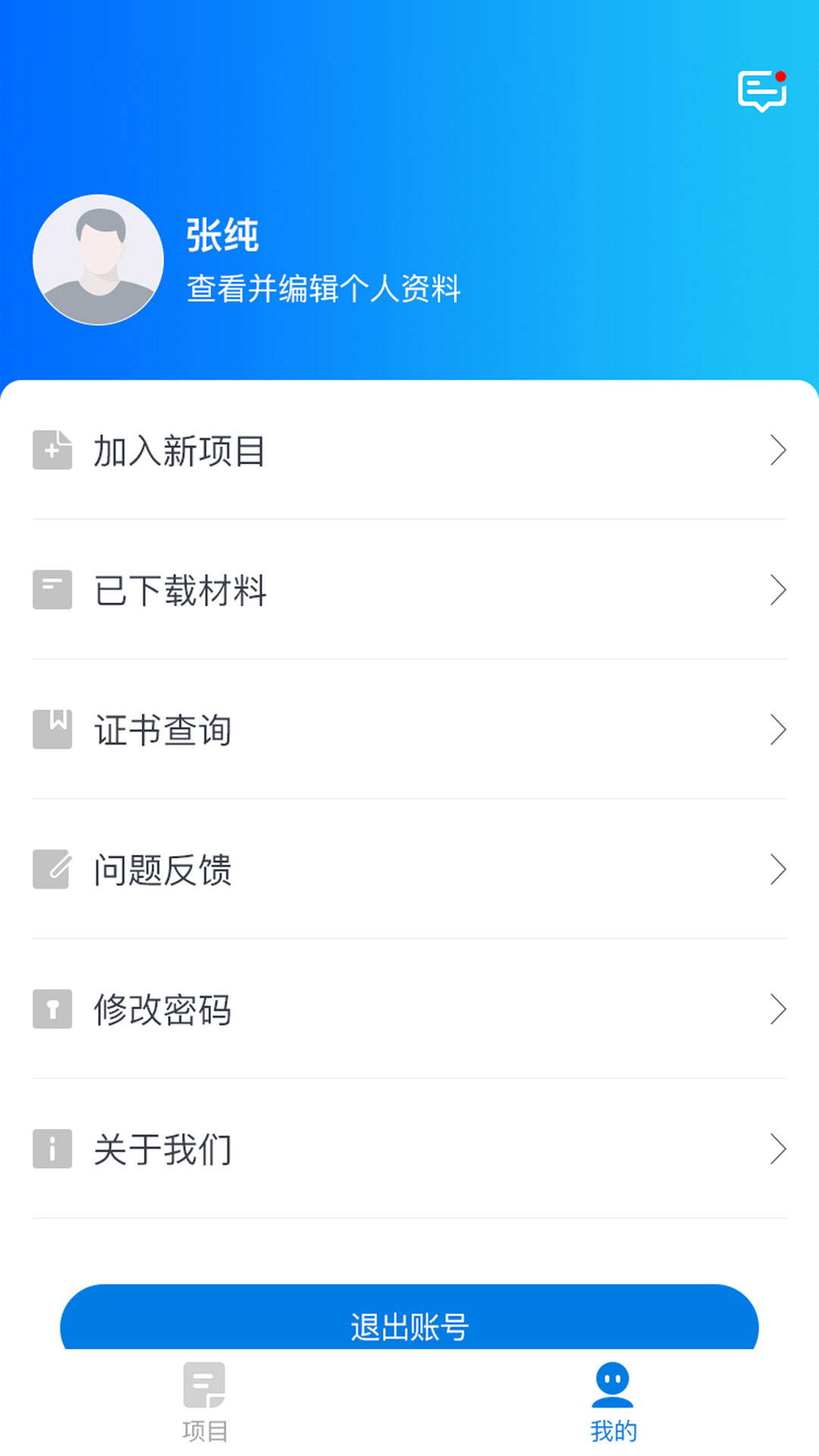
Task: Expand the 证书查询 row chevron
Action: [778, 730]
